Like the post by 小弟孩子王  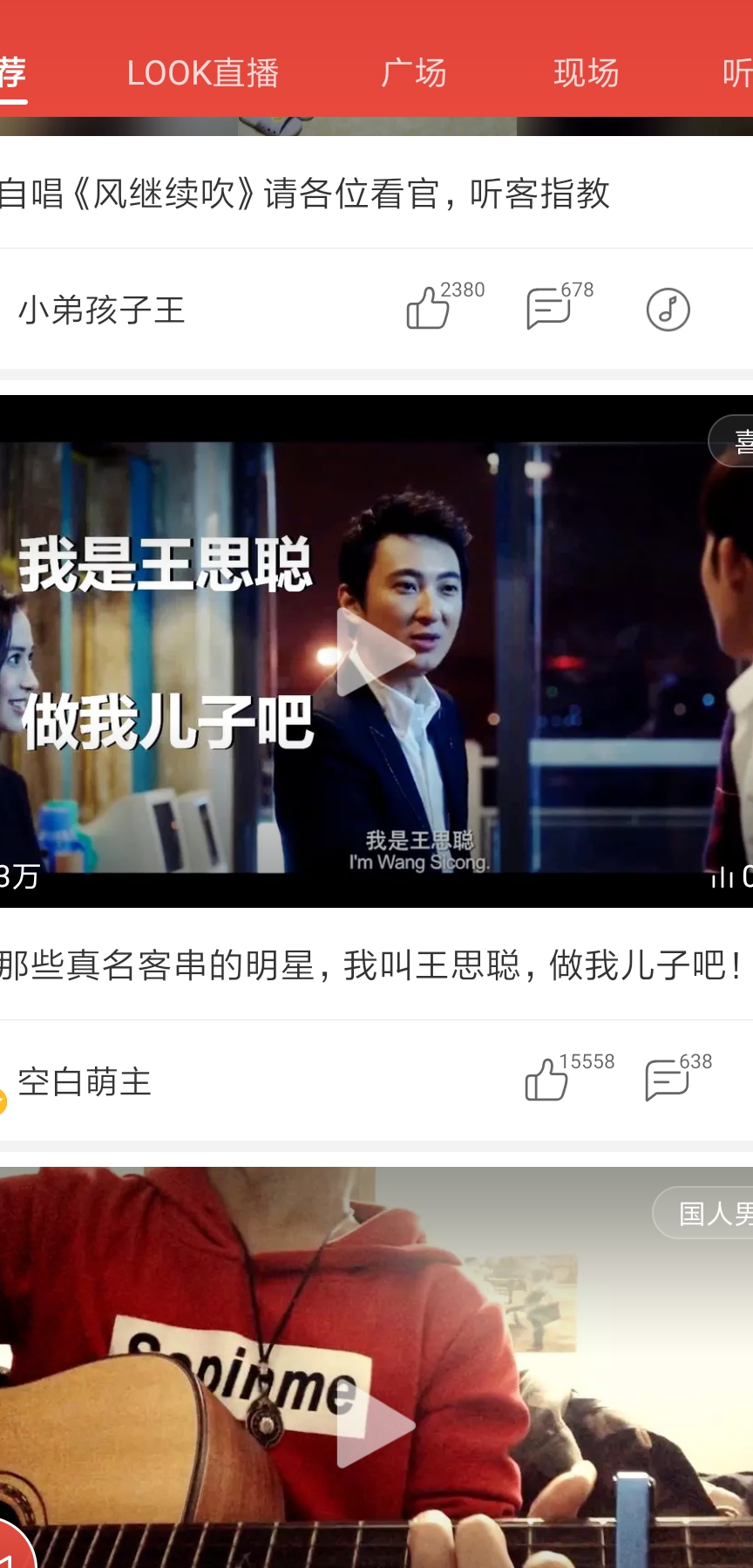coord(428,309)
